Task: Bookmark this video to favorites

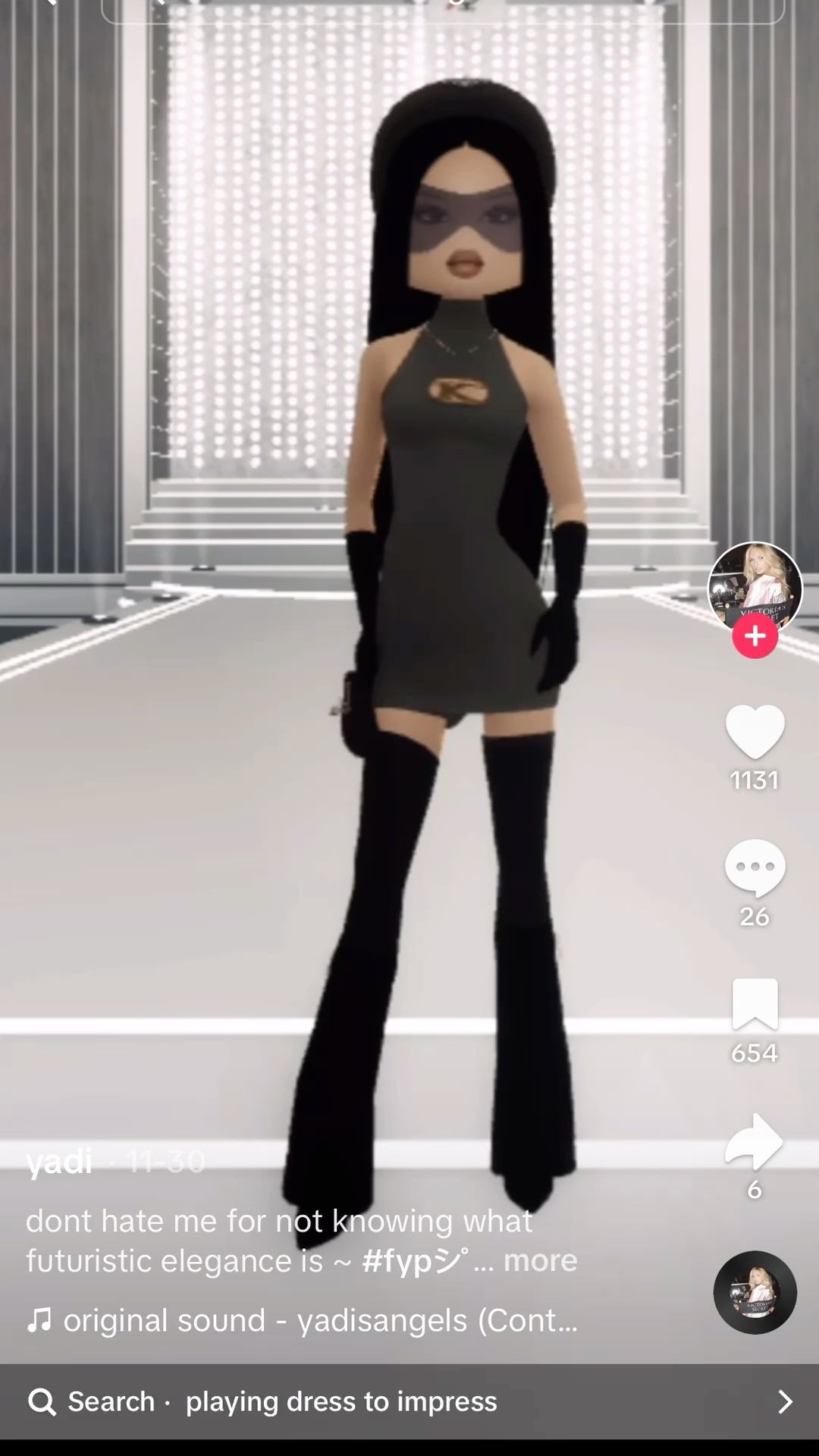Action: point(755,1004)
